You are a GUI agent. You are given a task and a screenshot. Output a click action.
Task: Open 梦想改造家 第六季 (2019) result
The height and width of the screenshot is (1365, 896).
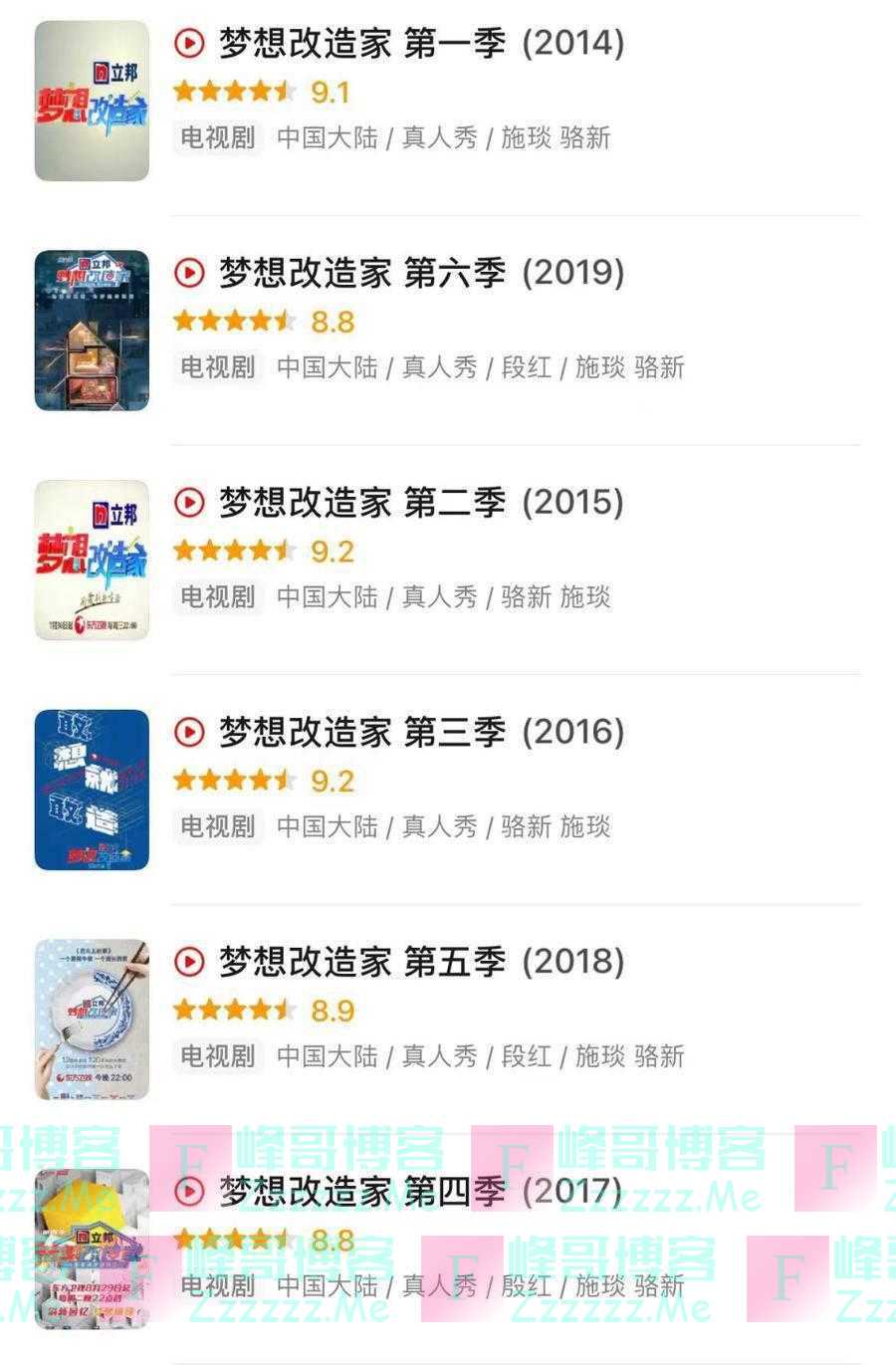[421, 274]
